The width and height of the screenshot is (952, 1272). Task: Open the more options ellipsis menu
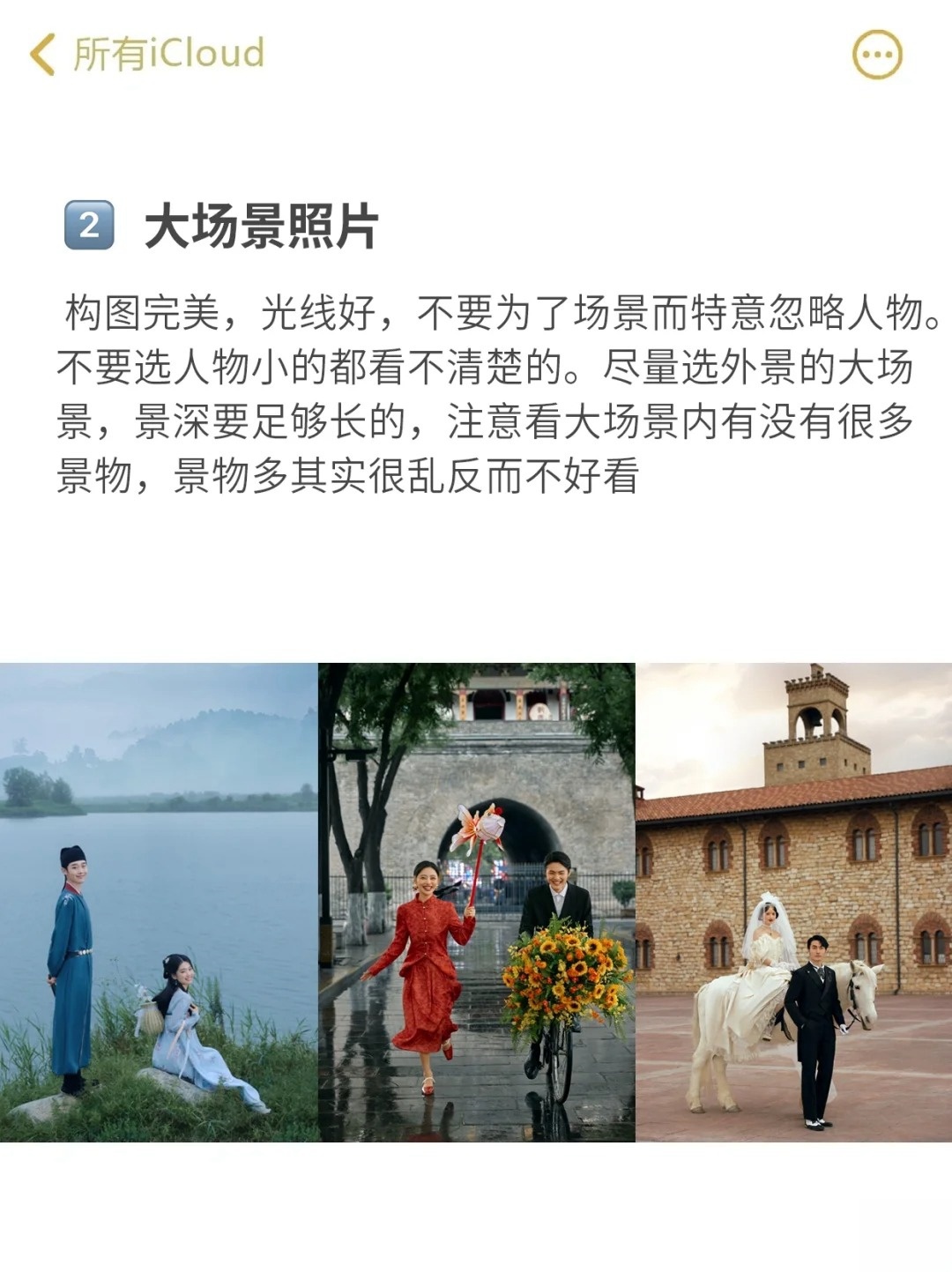876,55
